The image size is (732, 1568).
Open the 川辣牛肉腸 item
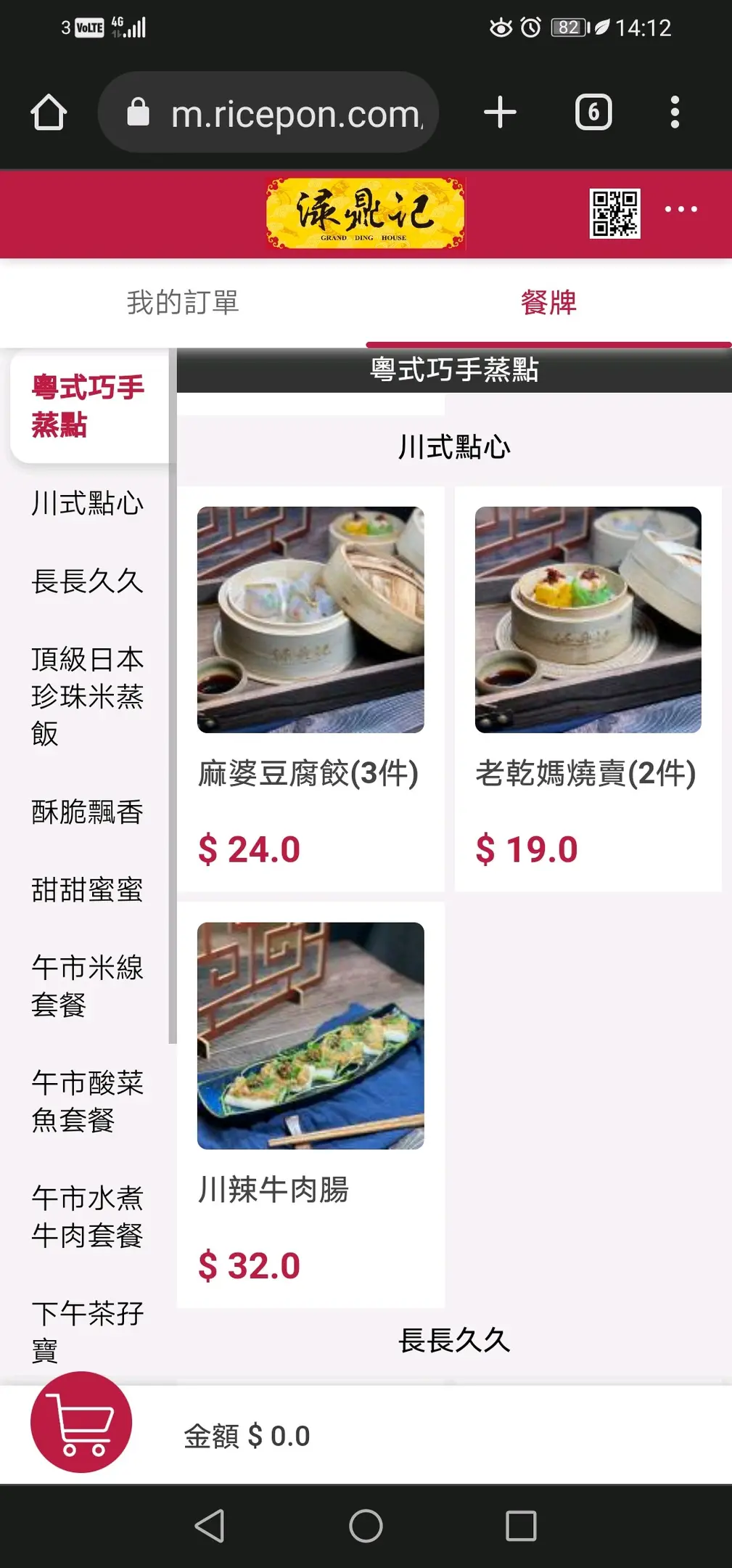[311, 1103]
